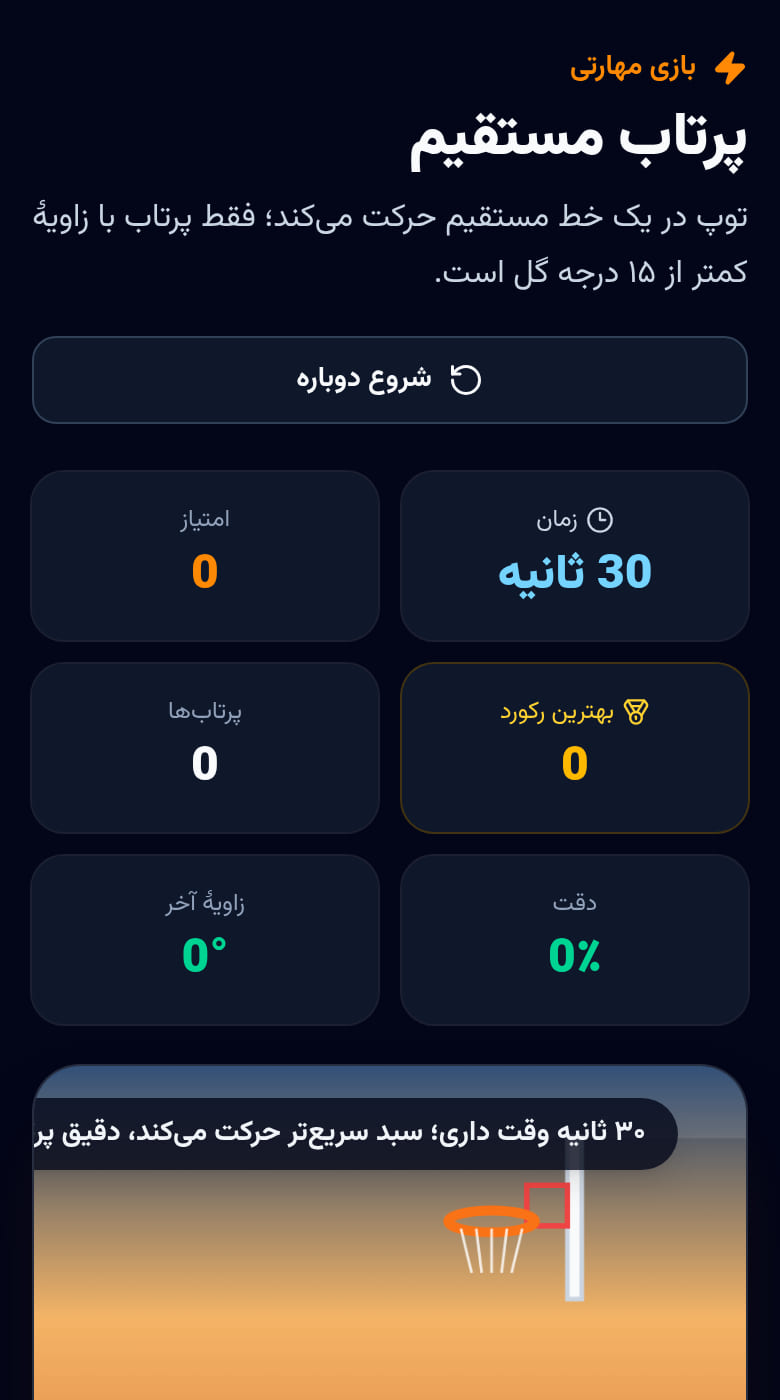This screenshot has width=780, height=1400.
Task: Tap the شروع دوباره restart button
Action: click(x=390, y=380)
